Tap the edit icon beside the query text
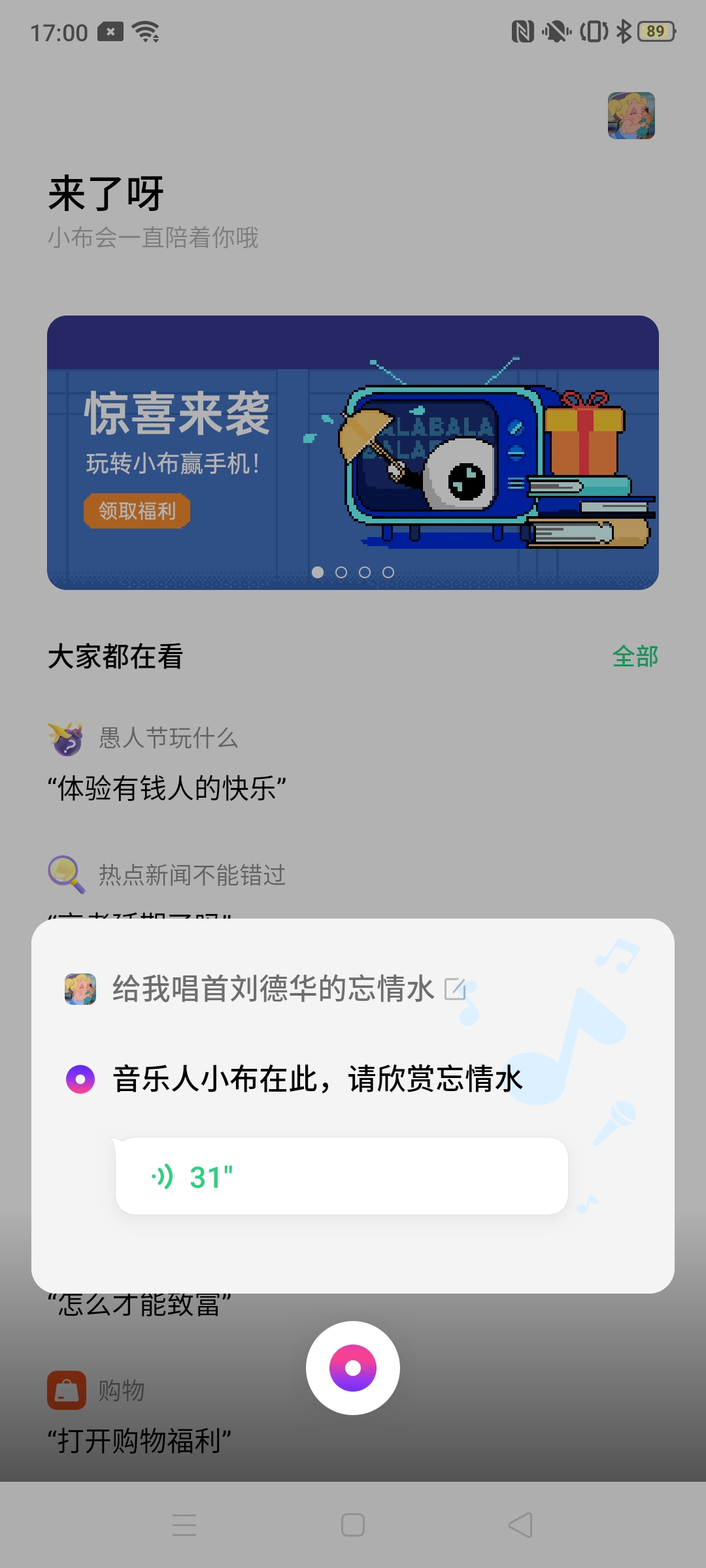The image size is (706, 1568). (x=456, y=988)
